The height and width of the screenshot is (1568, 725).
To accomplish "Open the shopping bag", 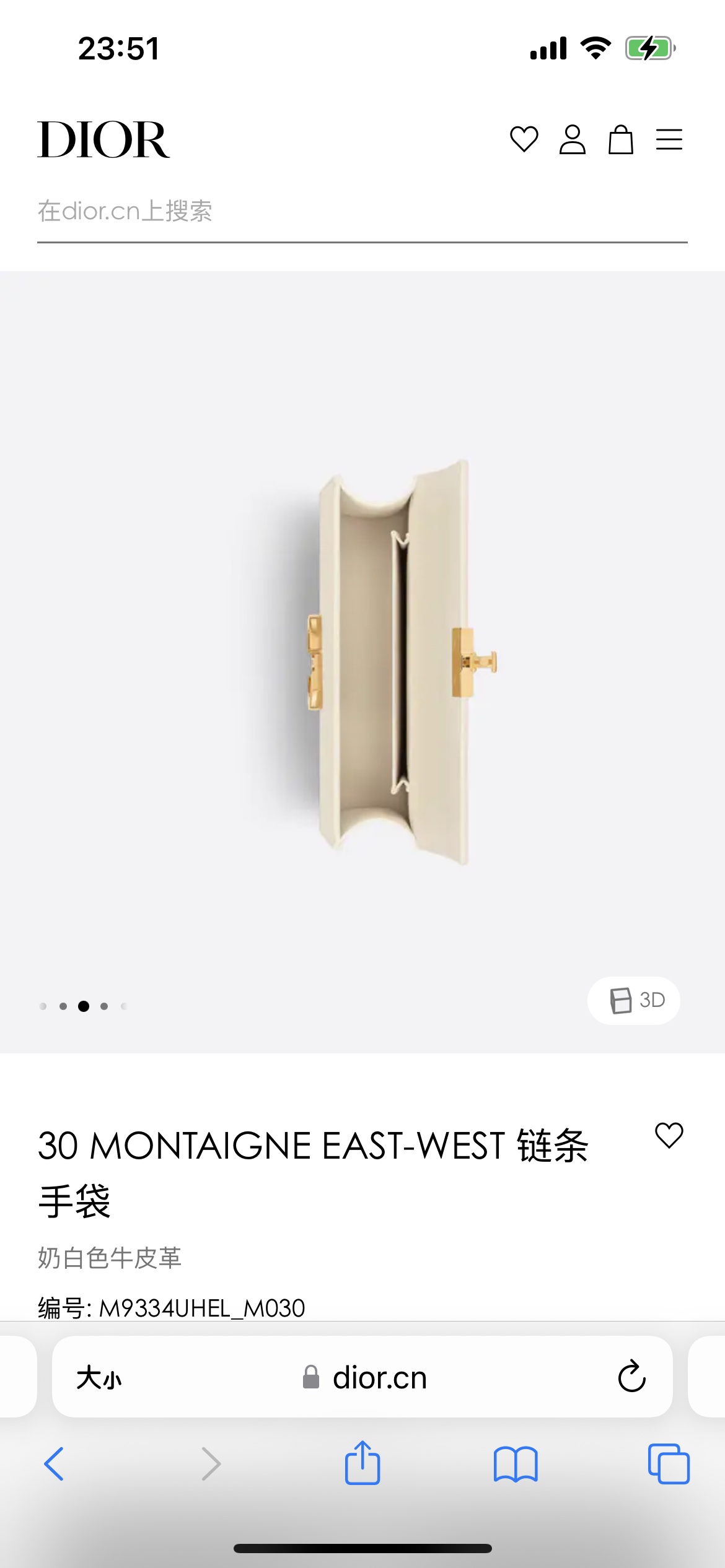I will point(620,139).
